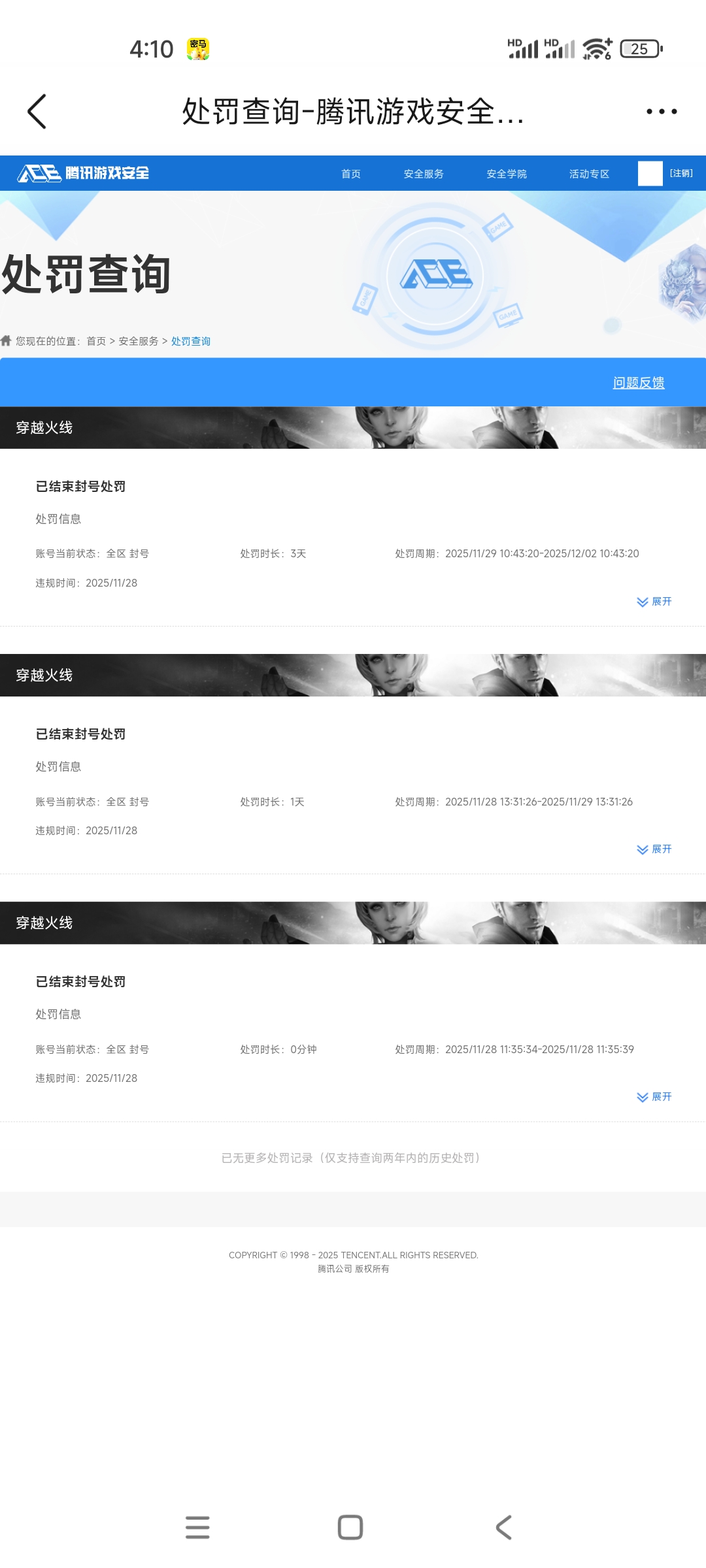The height and width of the screenshot is (1568, 706).
Task: Open the 首页 navigation item
Action: (351, 174)
